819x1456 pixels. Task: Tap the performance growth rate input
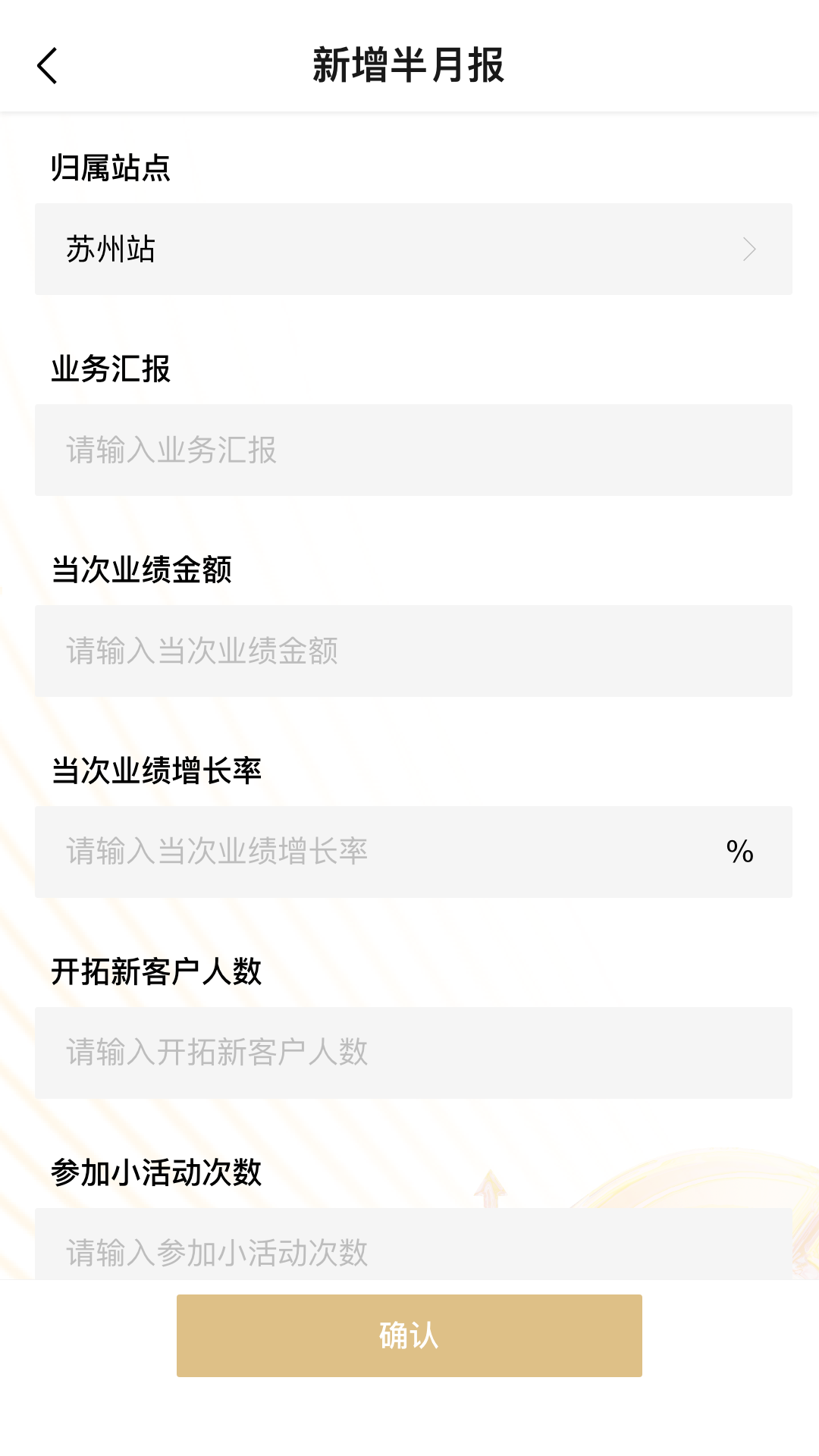[379, 852]
